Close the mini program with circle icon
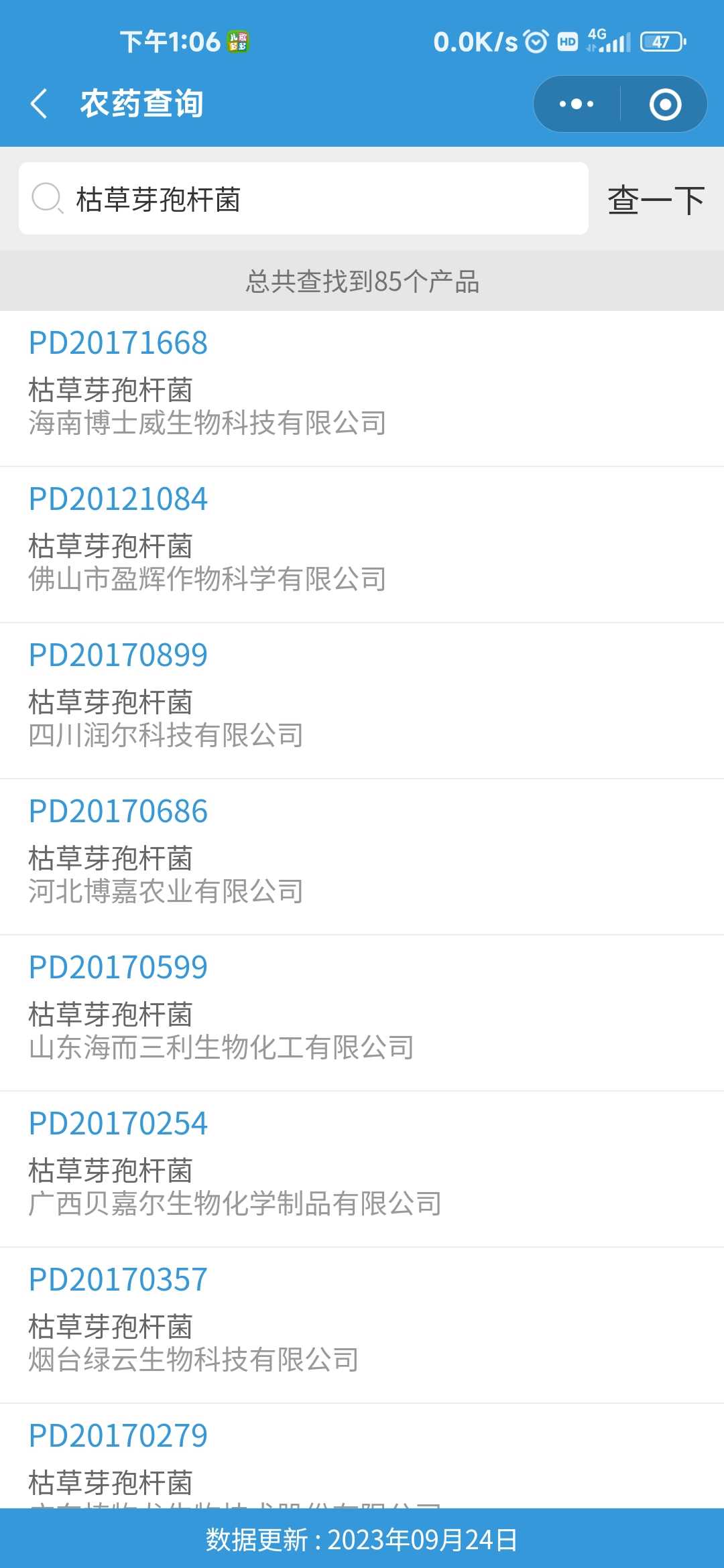The height and width of the screenshot is (1568, 724). tap(665, 104)
